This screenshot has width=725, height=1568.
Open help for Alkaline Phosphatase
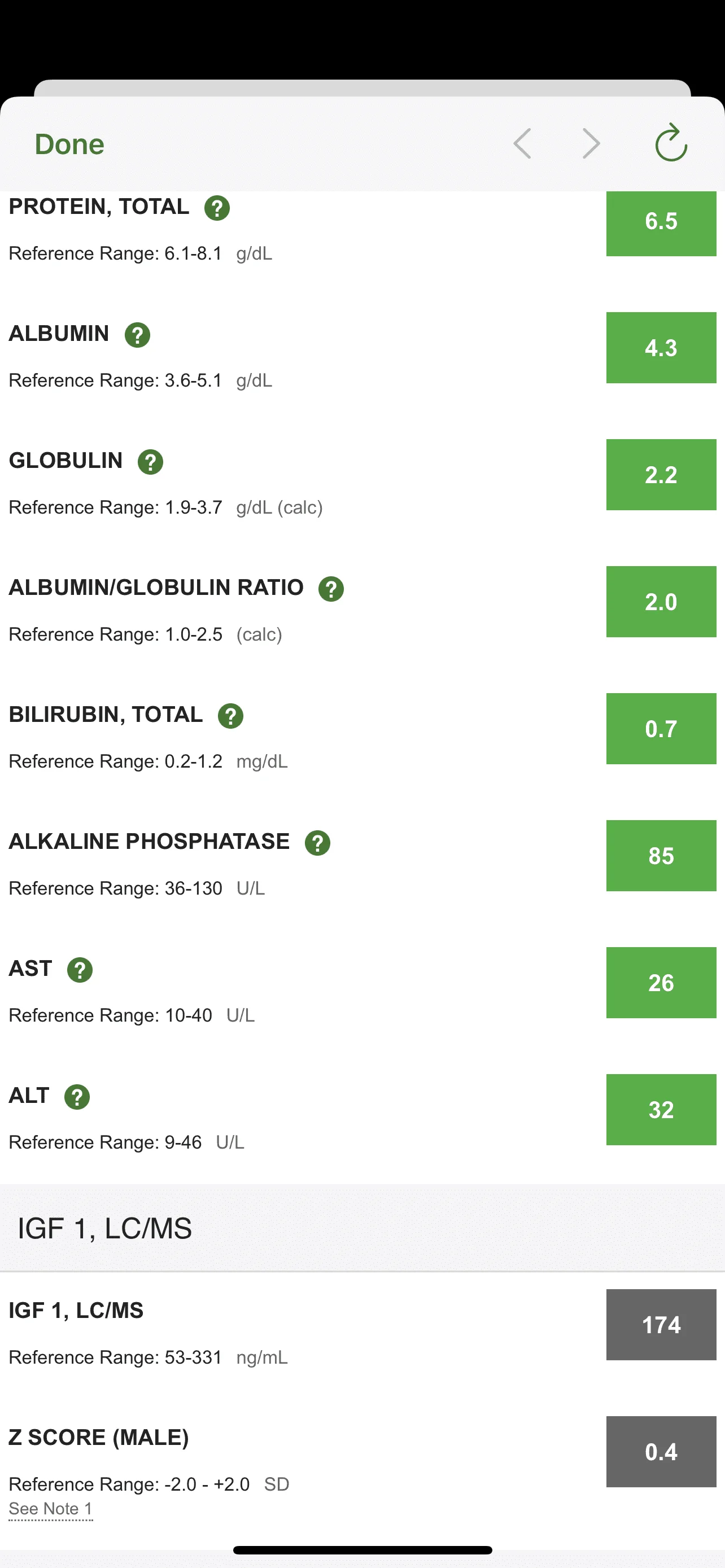coord(318,843)
